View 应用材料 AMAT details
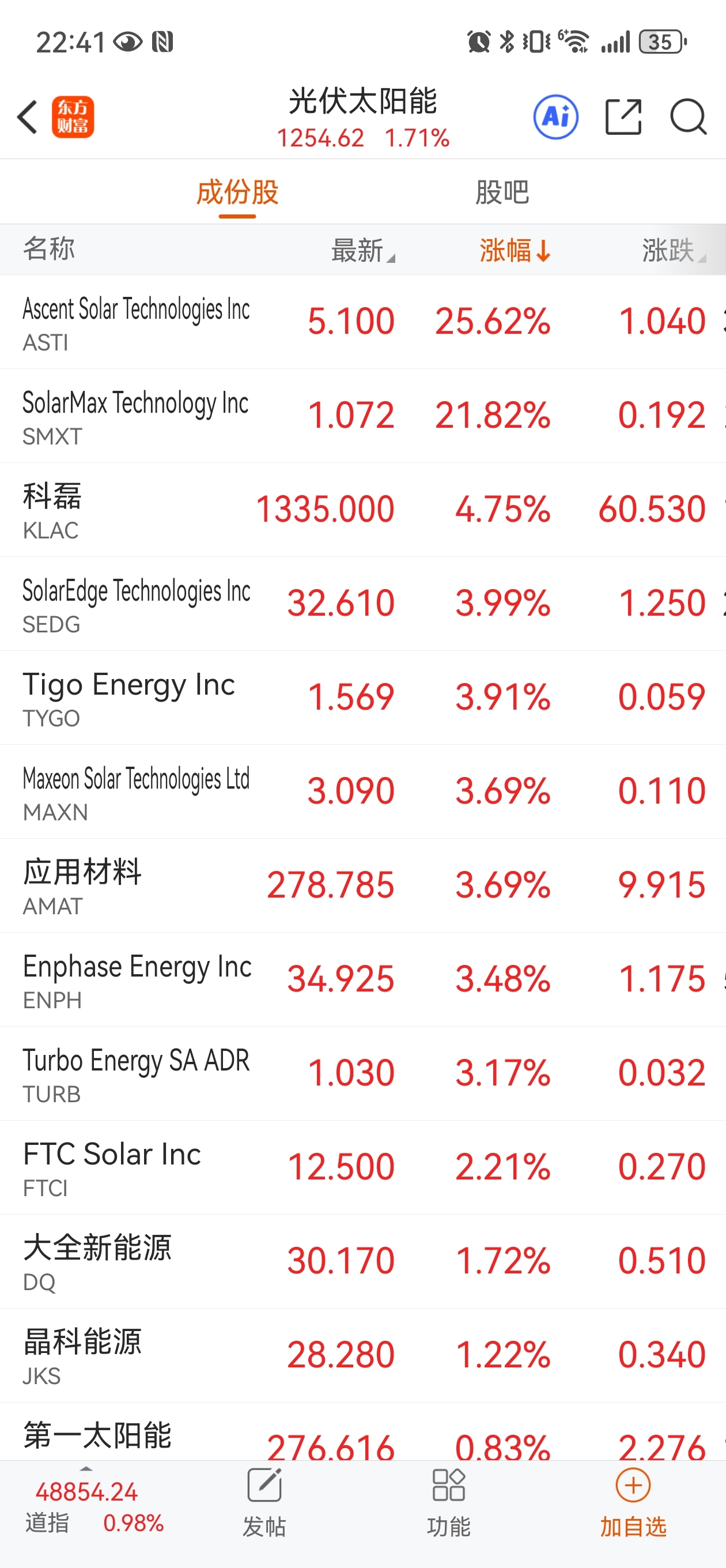Viewport: 726px width, 1568px height. [362, 885]
